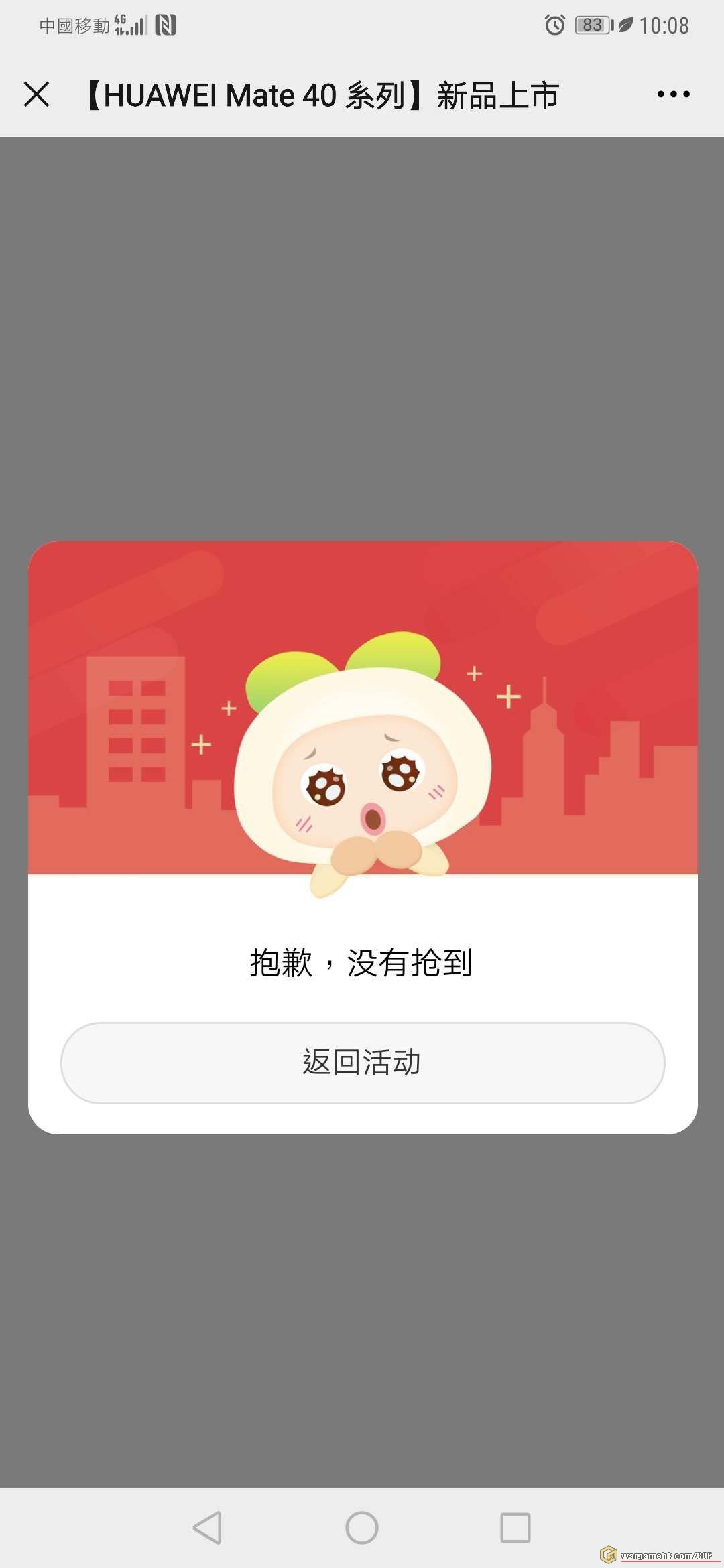The image size is (724, 1568).
Task: Open the three-dot more options menu
Action: point(673,94)
